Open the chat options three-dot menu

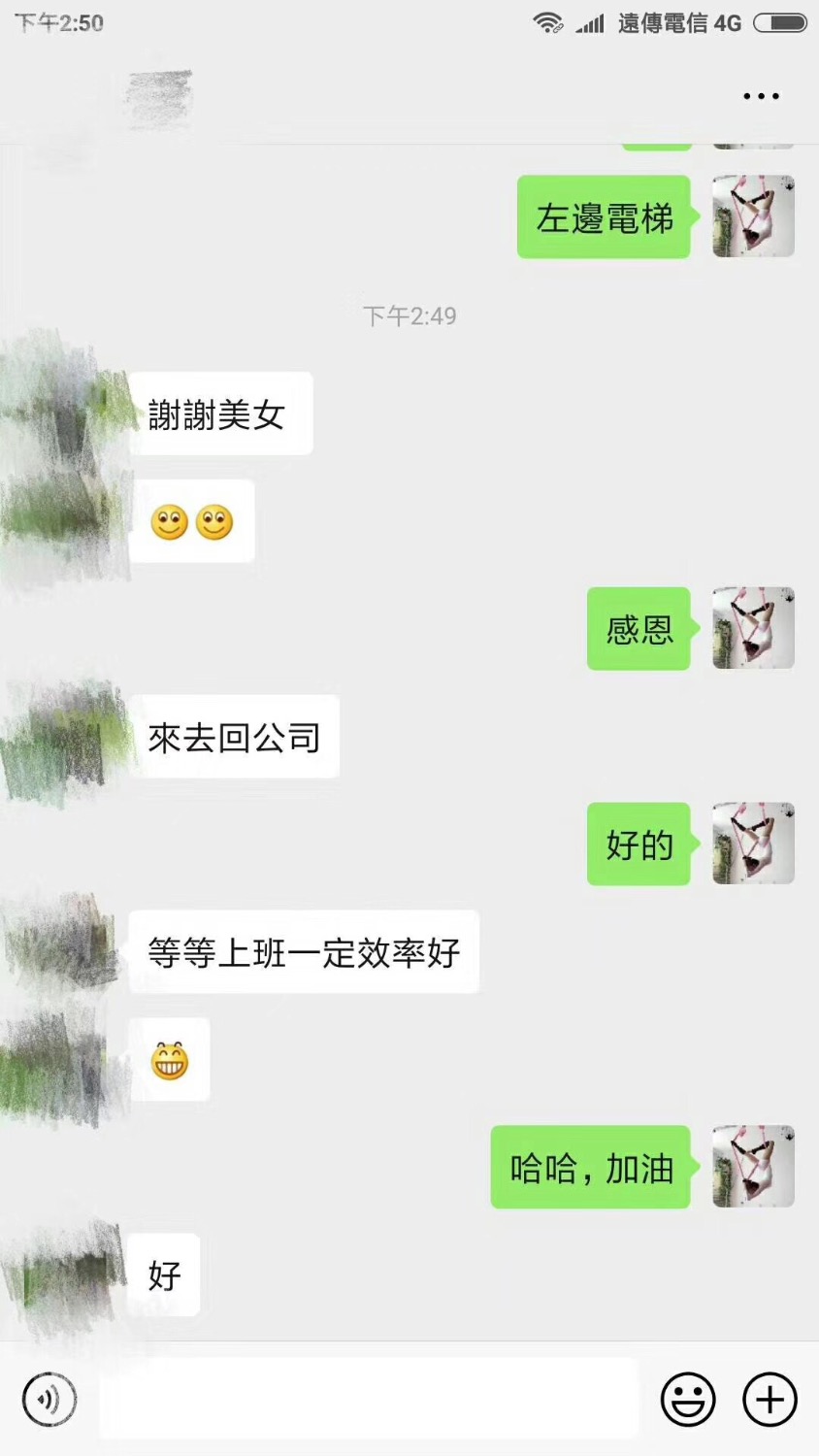click(x=759, y=94)
